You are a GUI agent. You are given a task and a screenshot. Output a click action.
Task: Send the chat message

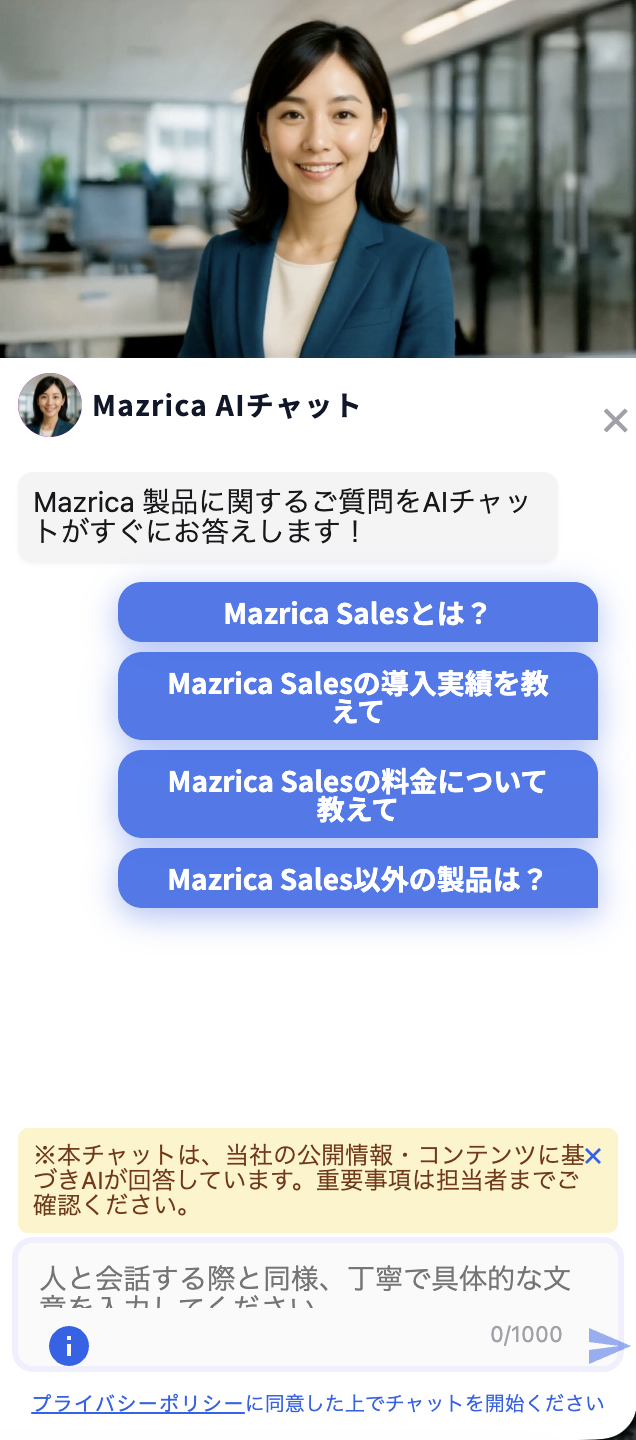coord(608,1346)
